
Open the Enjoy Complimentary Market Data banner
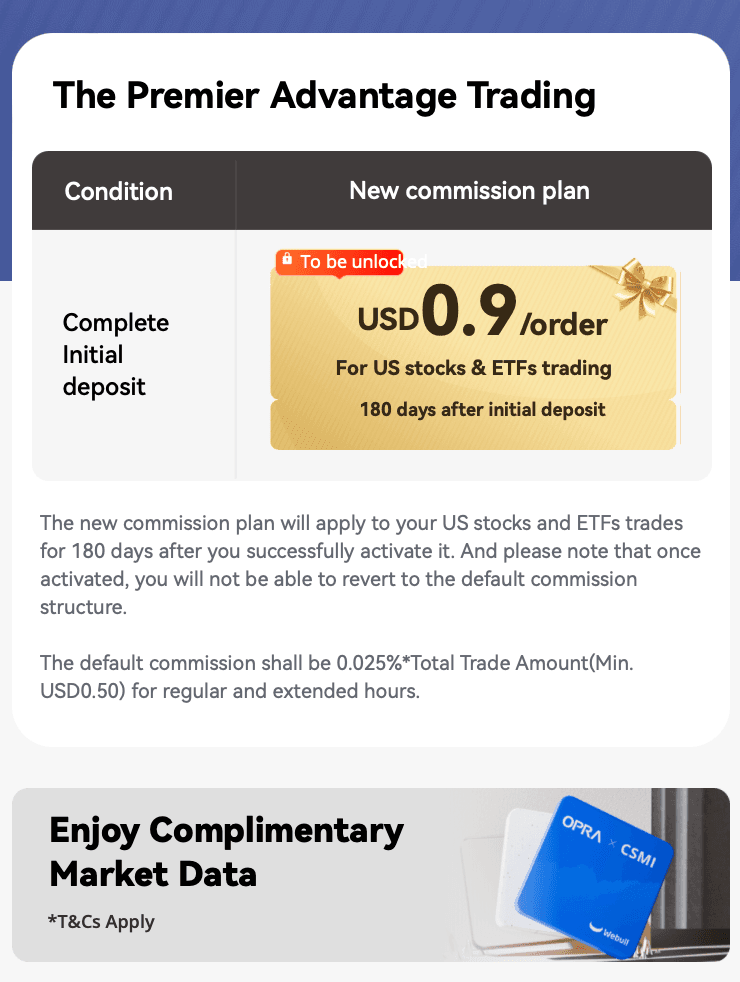(370, 874)
